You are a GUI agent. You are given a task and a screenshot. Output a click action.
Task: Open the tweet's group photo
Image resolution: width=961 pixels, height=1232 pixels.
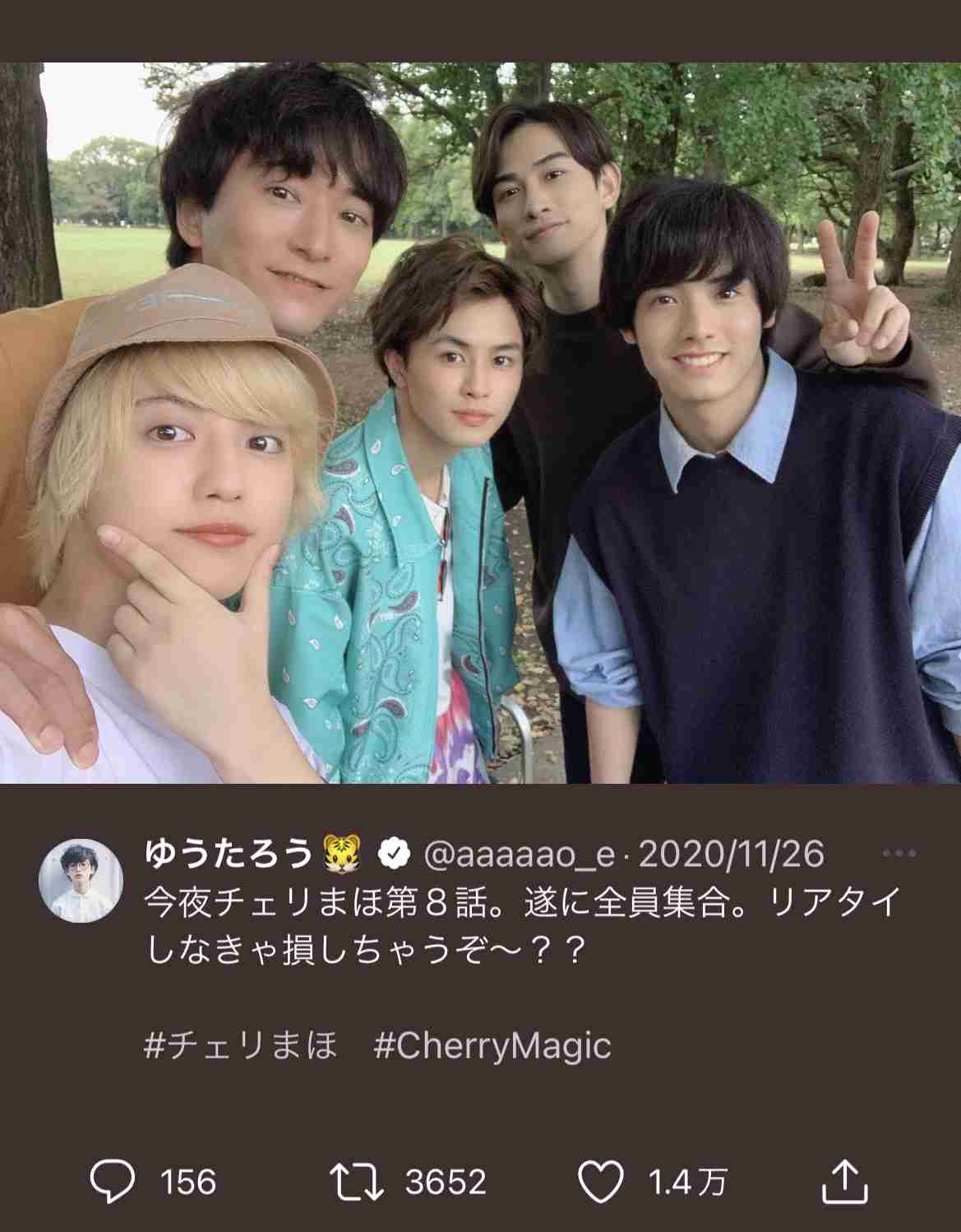click(480, 423)
